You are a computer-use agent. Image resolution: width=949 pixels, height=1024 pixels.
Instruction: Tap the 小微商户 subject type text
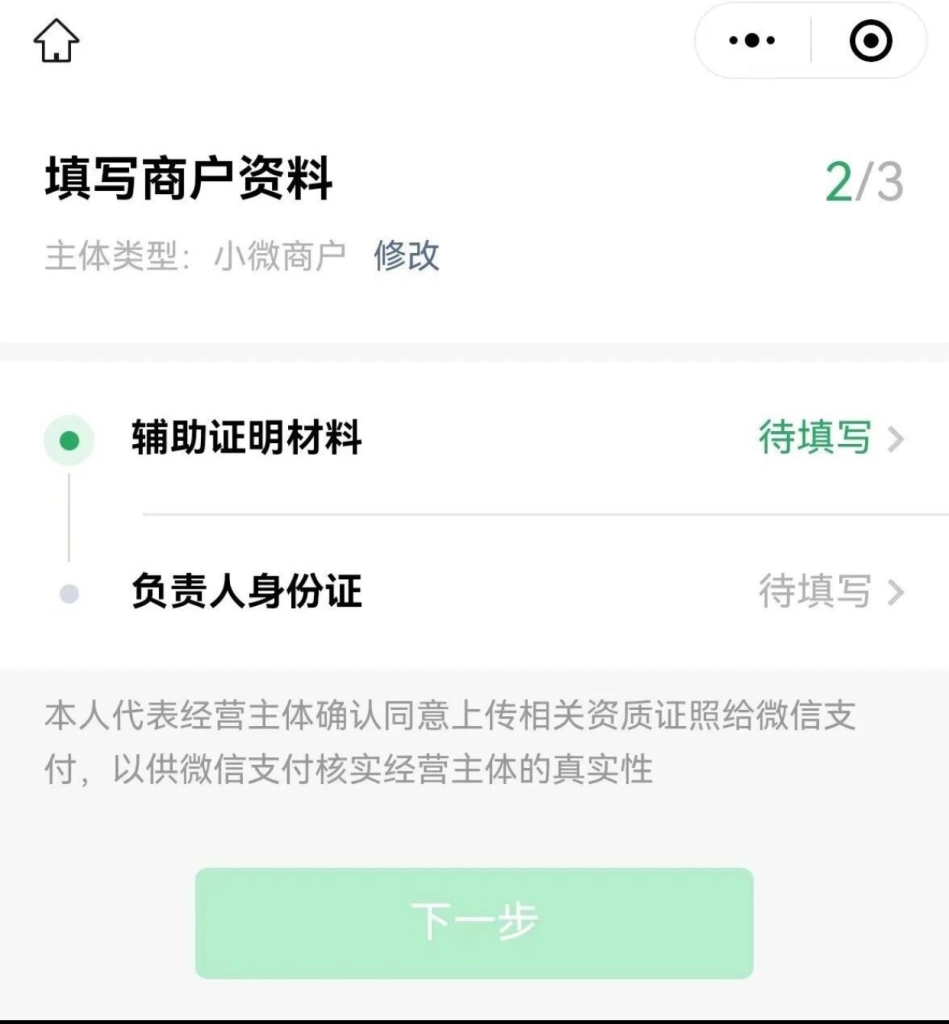tap(278, 256)
